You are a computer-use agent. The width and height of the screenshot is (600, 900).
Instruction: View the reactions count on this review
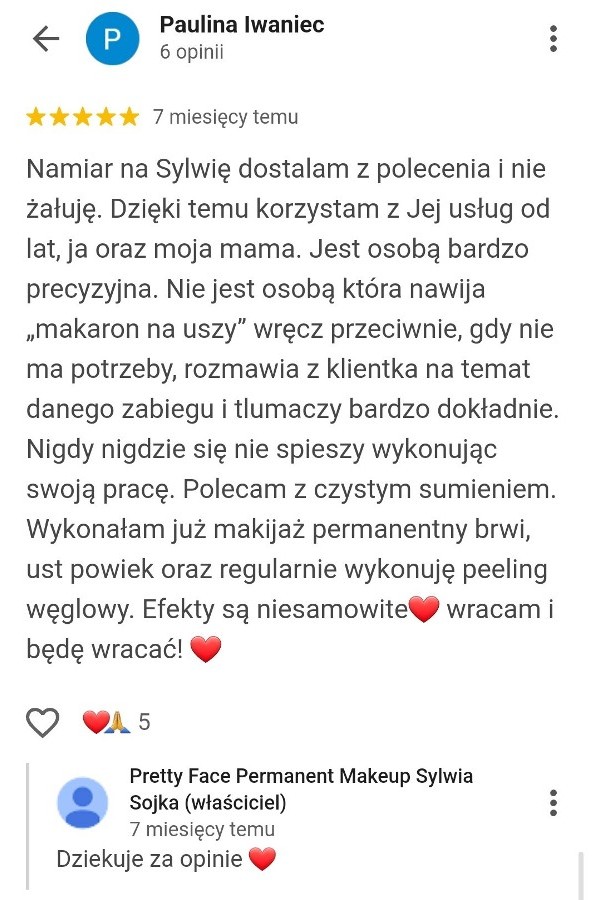[x=116, y=721]
